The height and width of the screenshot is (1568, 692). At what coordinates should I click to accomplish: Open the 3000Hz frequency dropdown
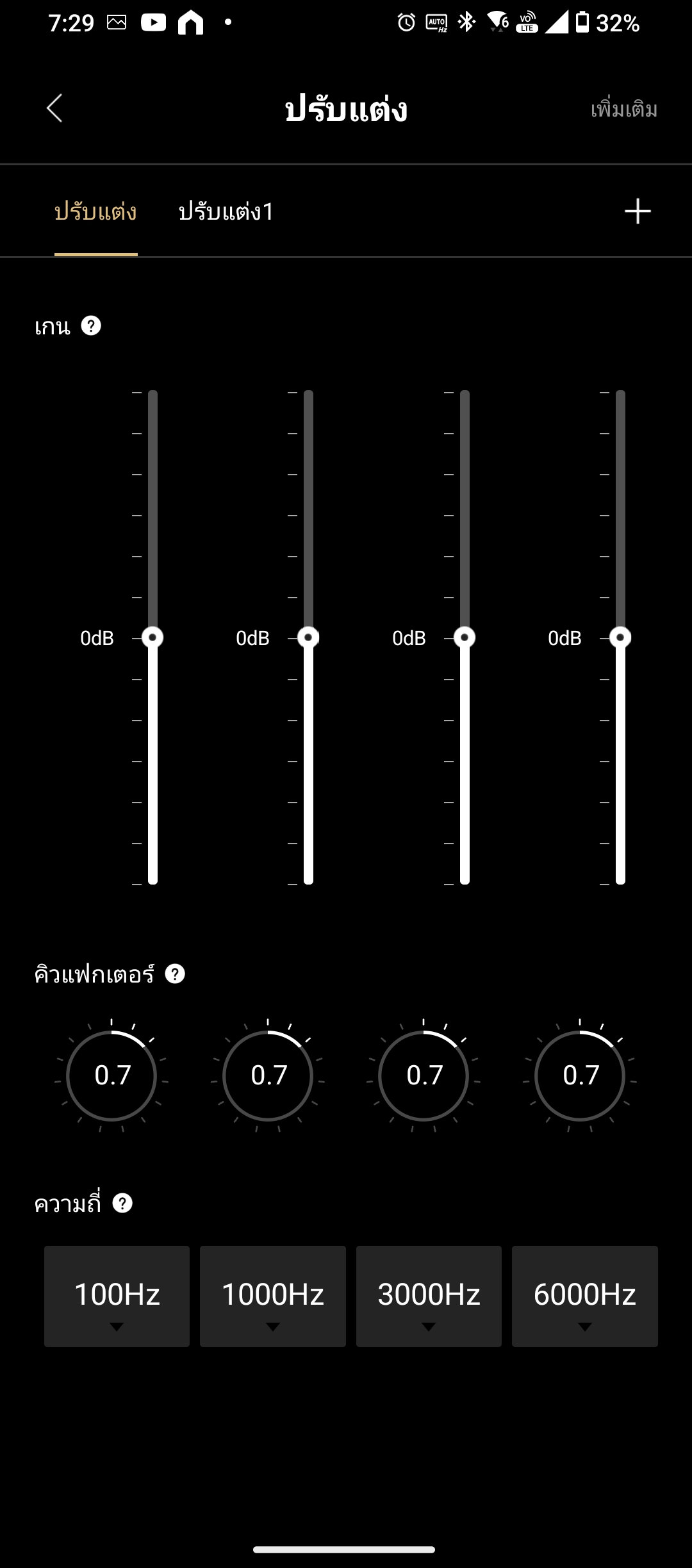tap(429, 1296)
